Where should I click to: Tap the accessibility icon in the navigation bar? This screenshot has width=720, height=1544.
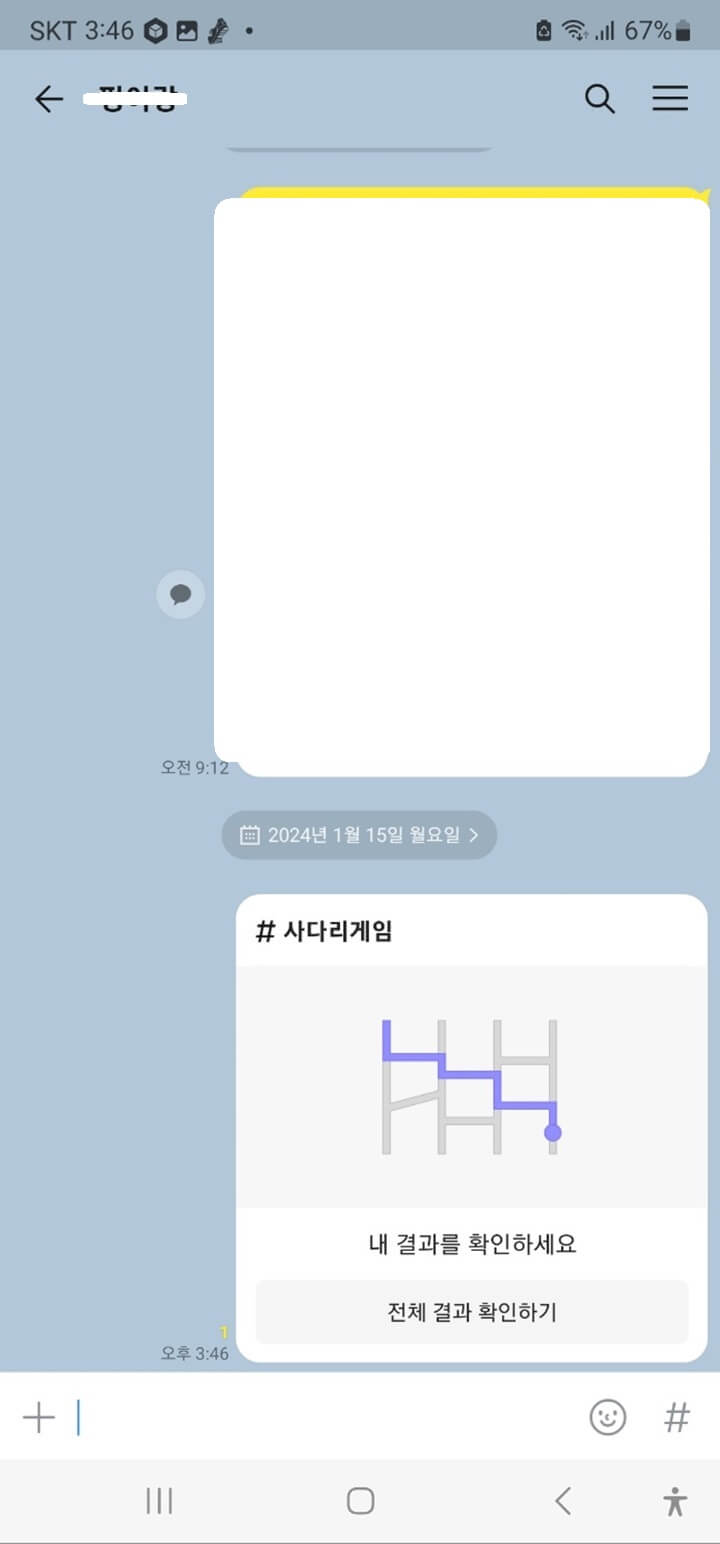click(675, 1501)
